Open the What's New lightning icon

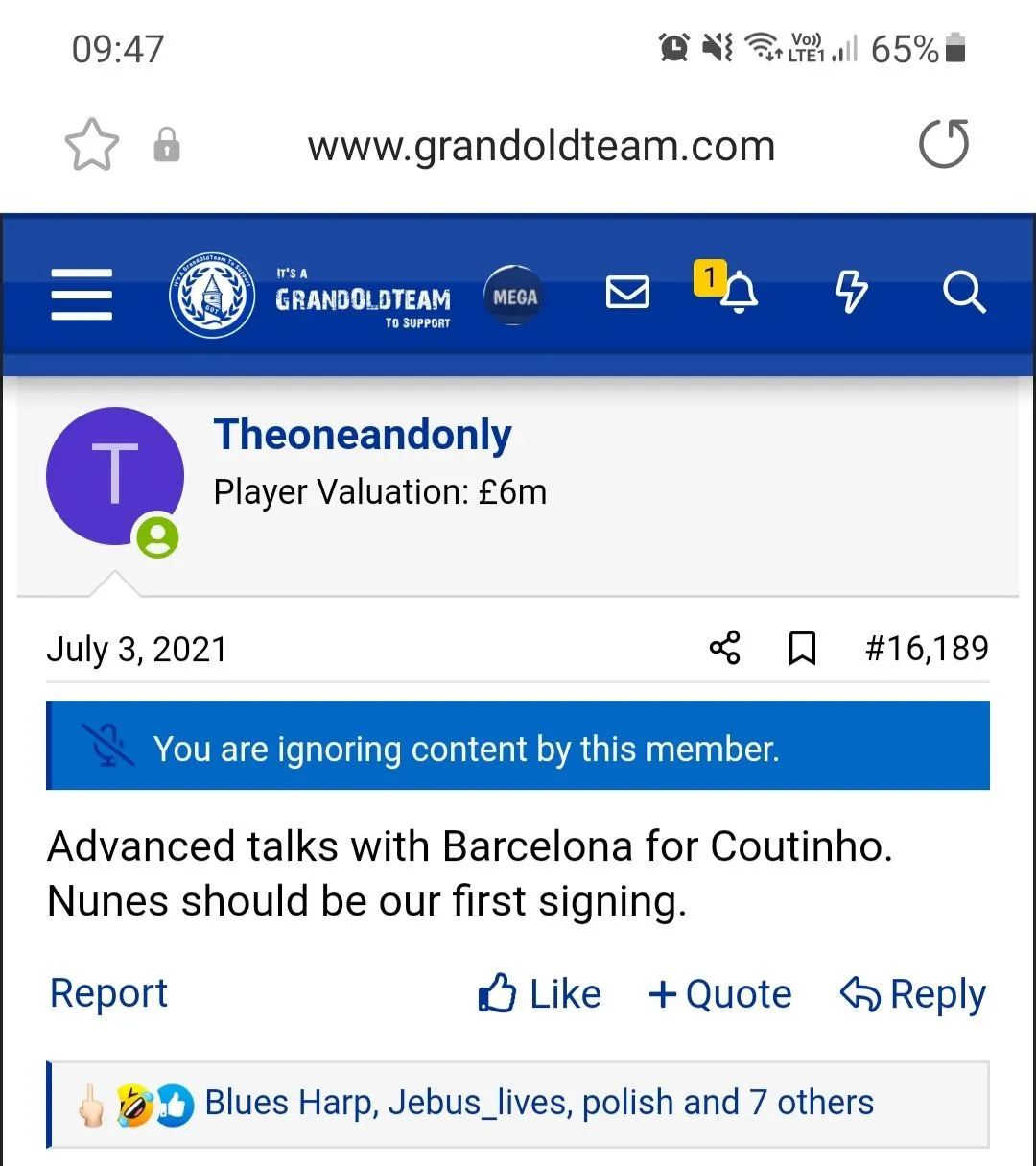tap(851, 293)
